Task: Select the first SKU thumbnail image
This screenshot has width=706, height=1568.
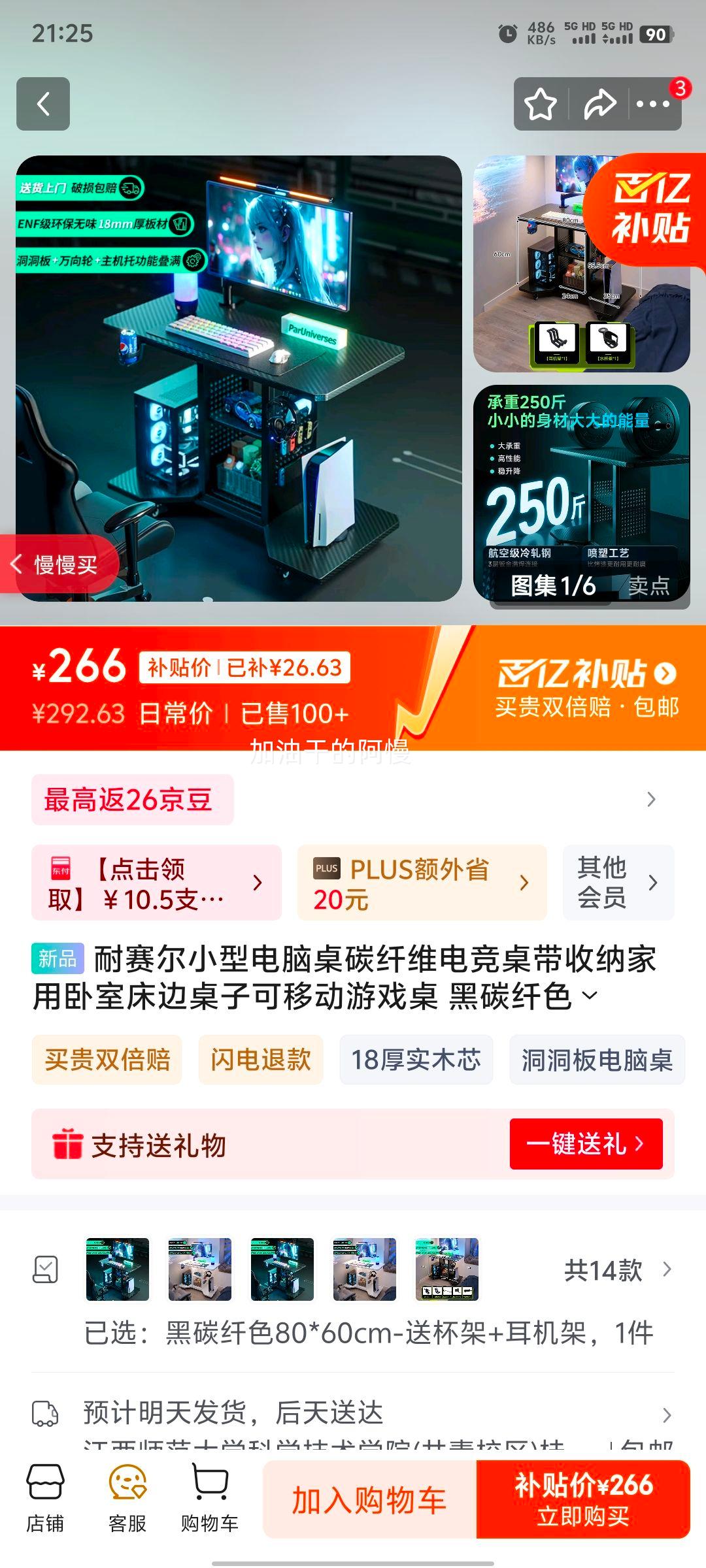Action: tap(118, 1270)
